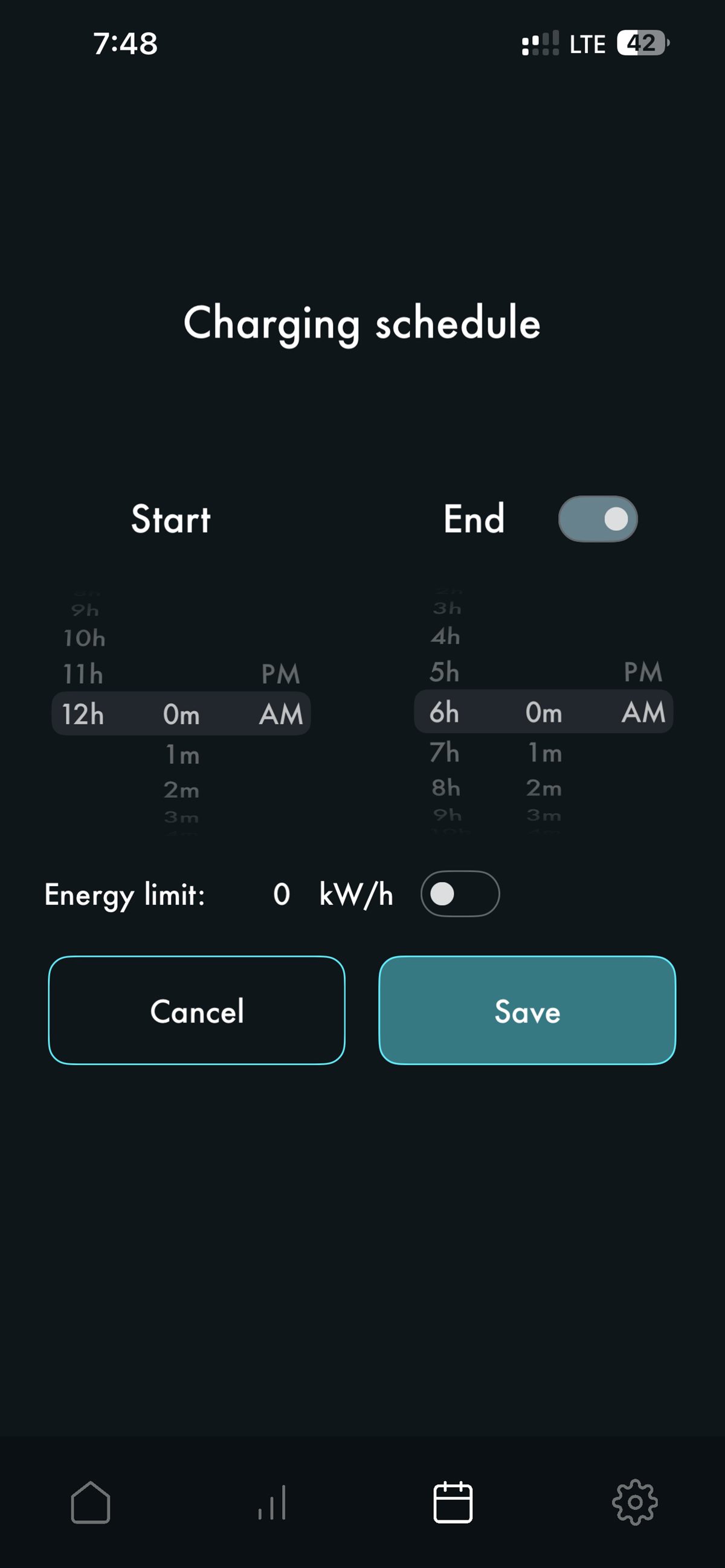Screen dimensions: 725x1568
Task: Click the Energy limit kW/h value
Action: coord(281,893)
